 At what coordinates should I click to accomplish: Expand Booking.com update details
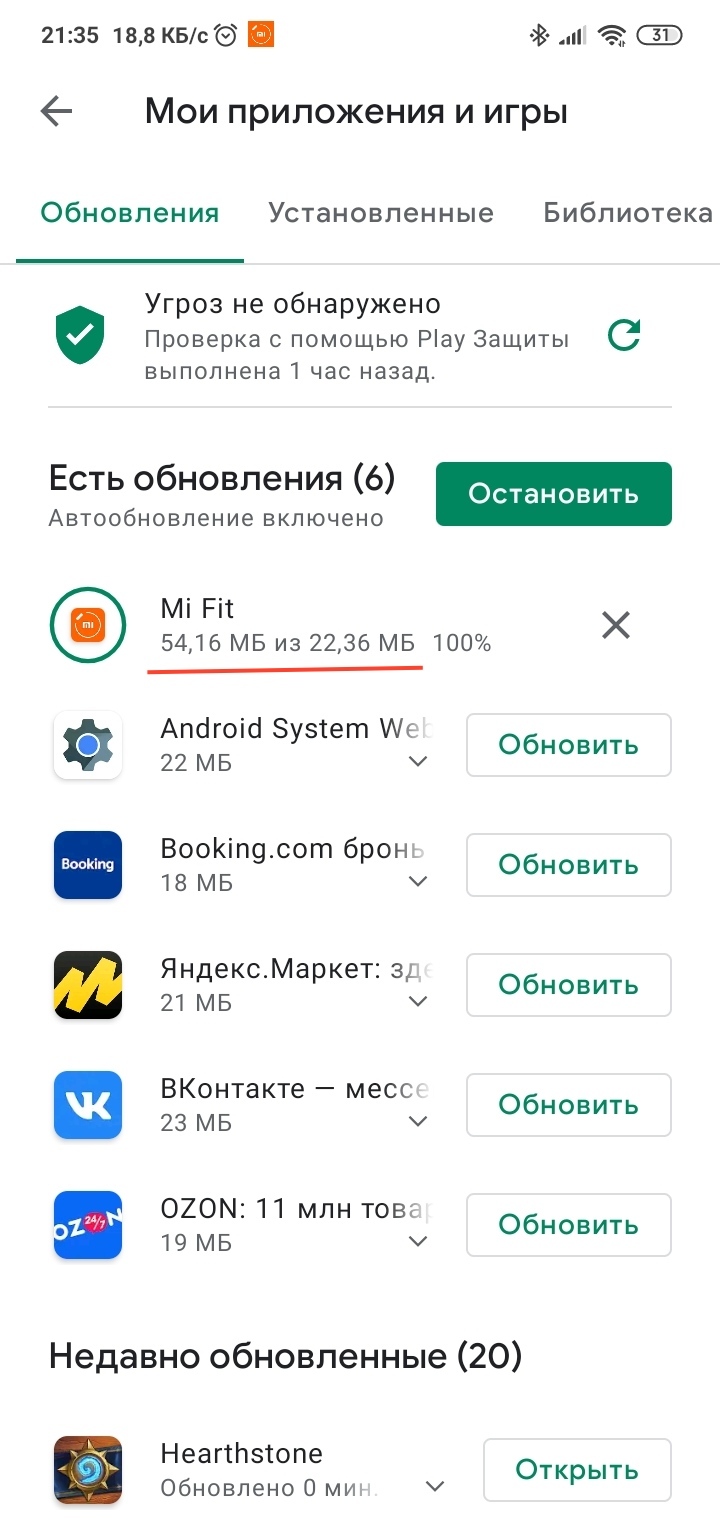coord(419,882)
